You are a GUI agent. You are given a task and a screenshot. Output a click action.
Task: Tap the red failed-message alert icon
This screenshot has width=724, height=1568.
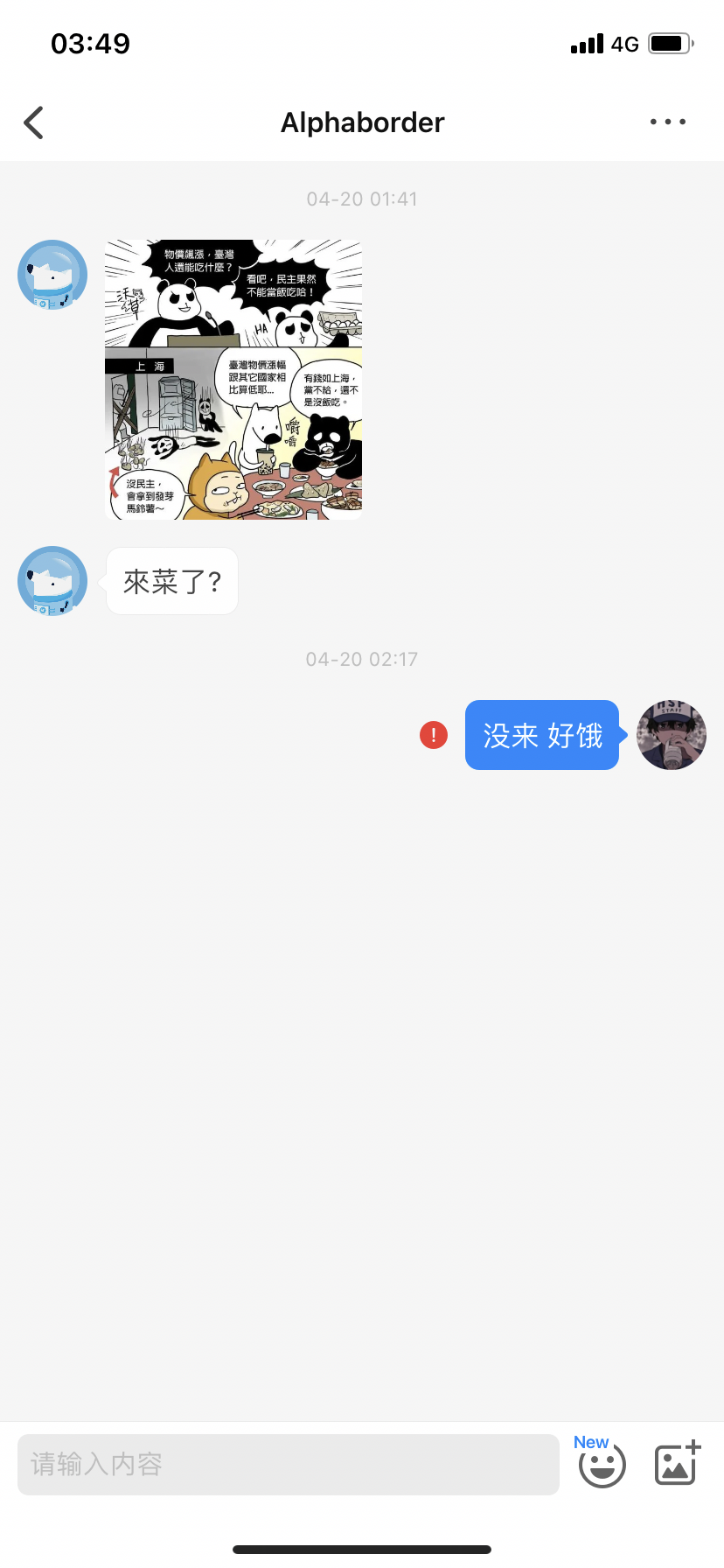(x=434, y=735)
